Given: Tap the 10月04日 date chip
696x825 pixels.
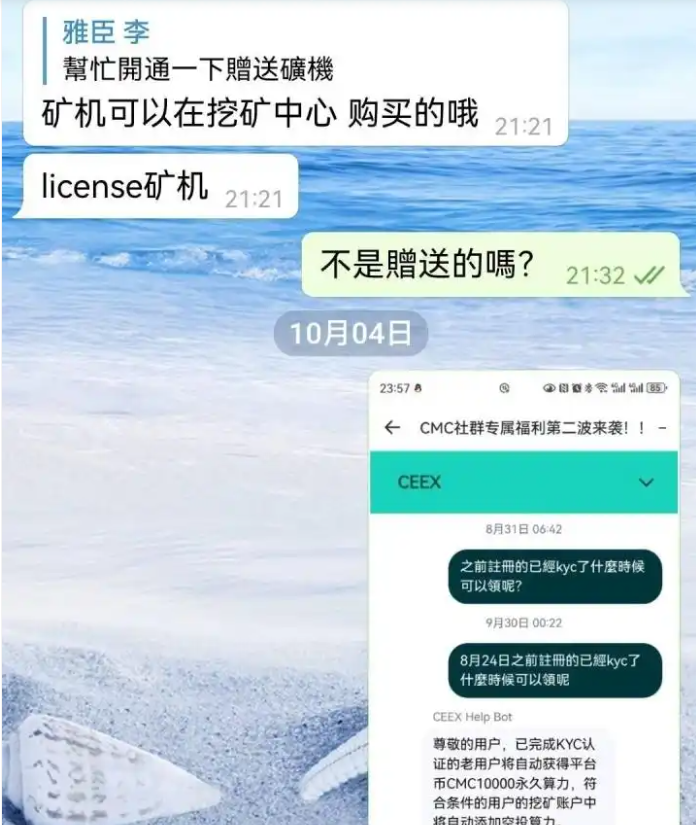Looking at the screenshot, I should click(350, 334).
